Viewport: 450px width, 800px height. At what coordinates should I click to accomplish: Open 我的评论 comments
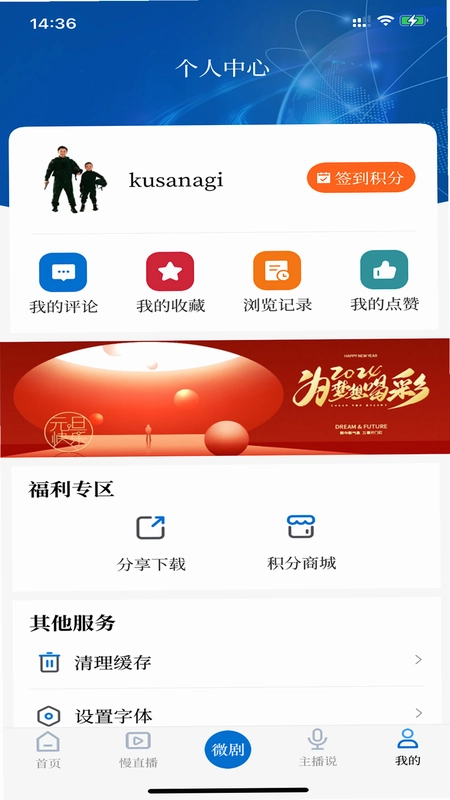coord(63,284)
